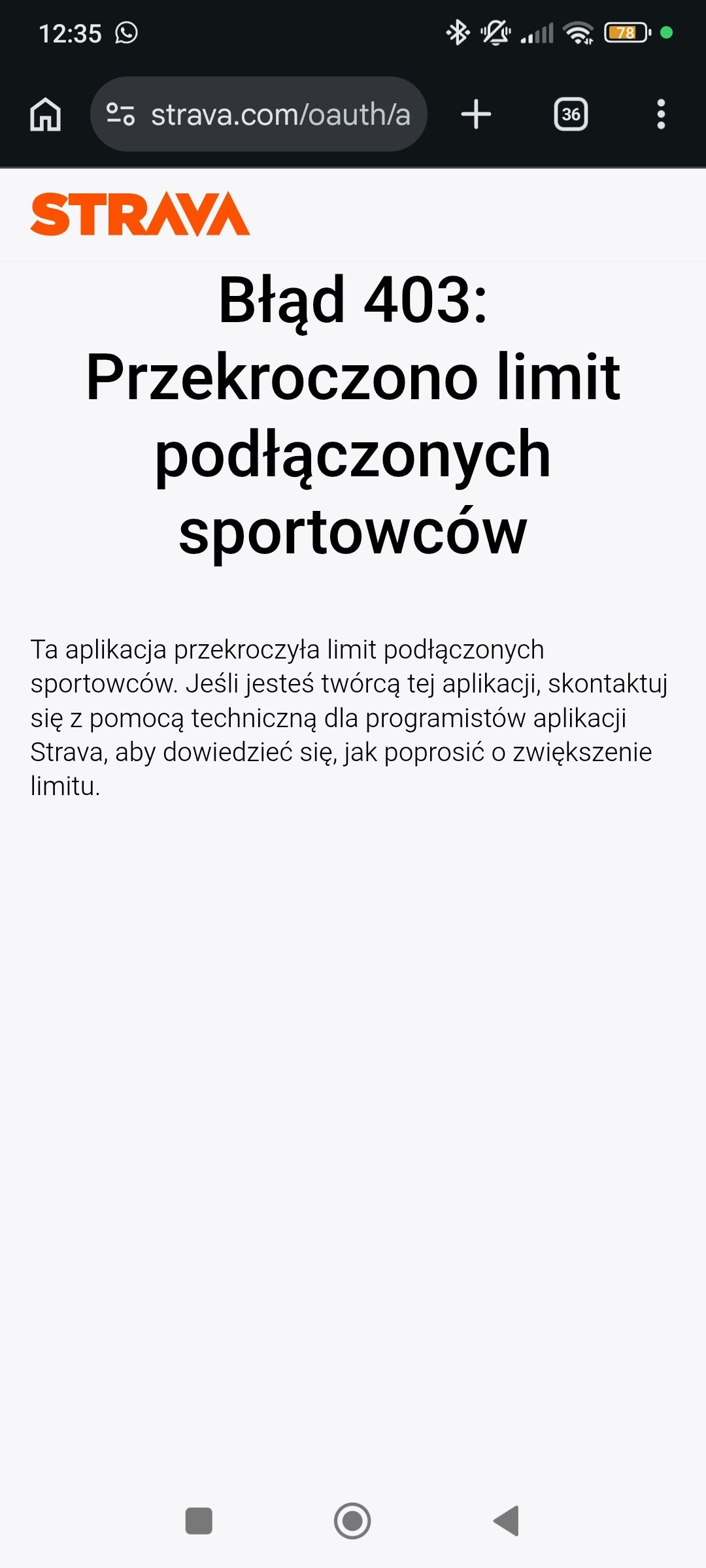Image resolution: width=706 pixels, height=1568 pixels.
Task: Go back using the system back button
Action: (x=507, y=1521)
